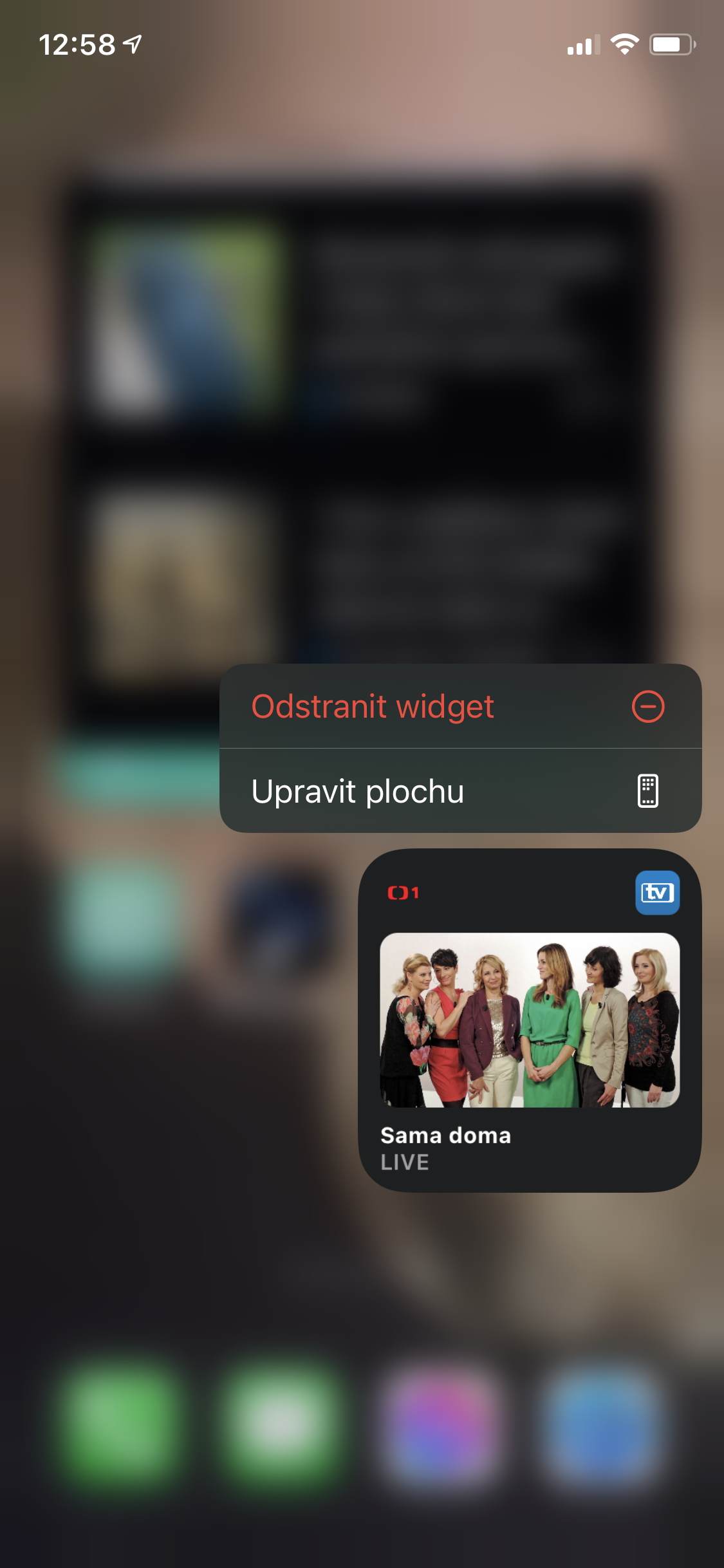The height and width of the screenshot is (1568, 724).
Task: Select Odstranit widget to remove it
Action: (x=459, y=707)
